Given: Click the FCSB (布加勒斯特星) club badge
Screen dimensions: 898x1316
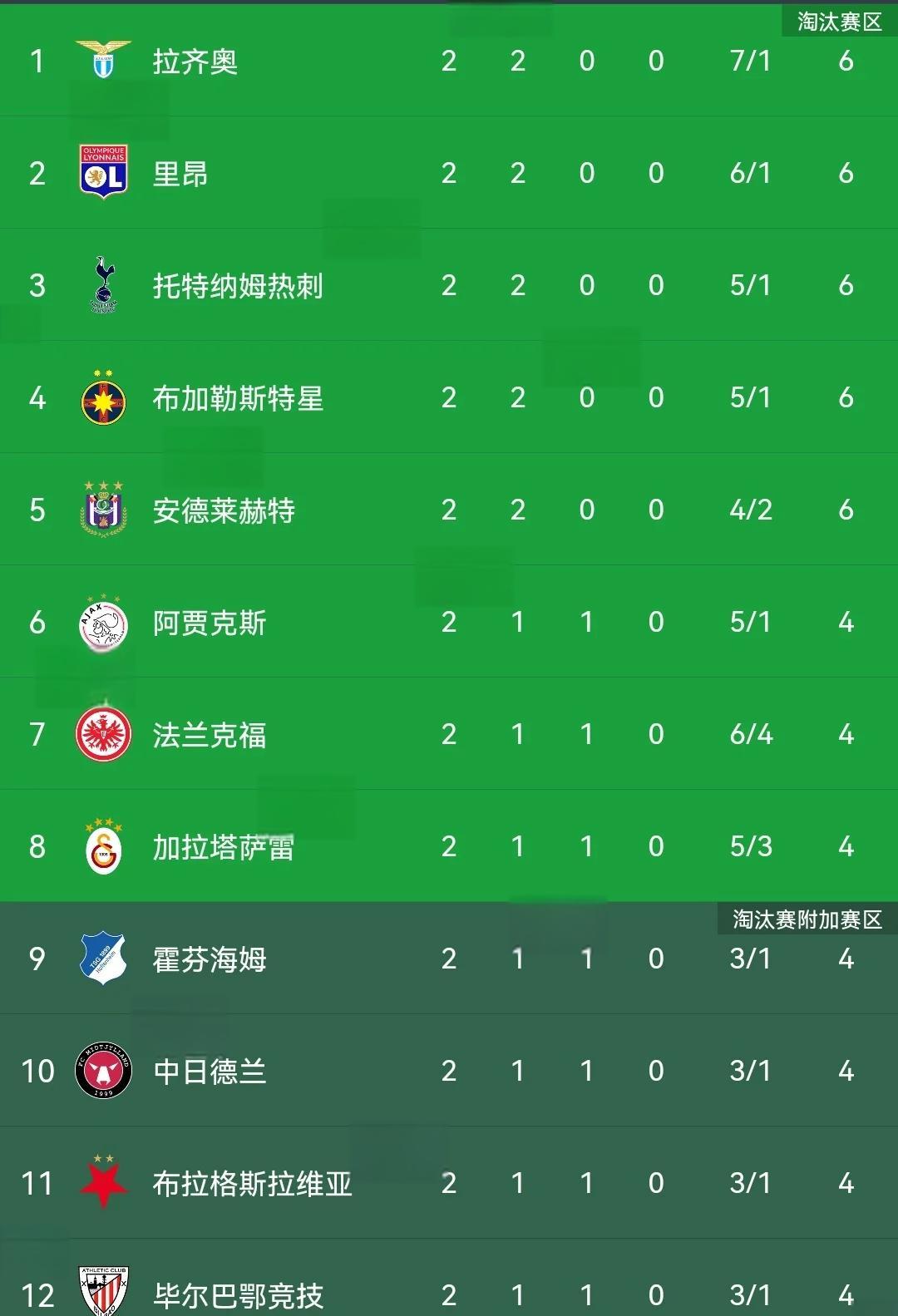Looking at the screenshot, I should pos(103,397).
